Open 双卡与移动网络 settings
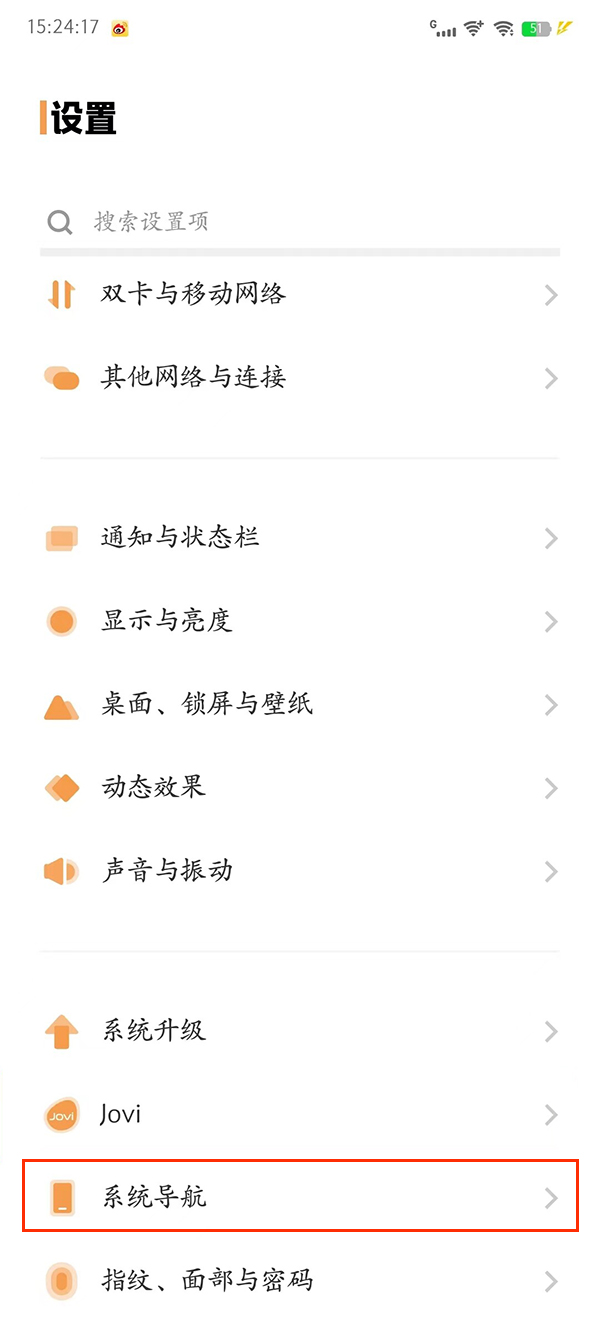 pyautogui.click(x=300, y=294)
